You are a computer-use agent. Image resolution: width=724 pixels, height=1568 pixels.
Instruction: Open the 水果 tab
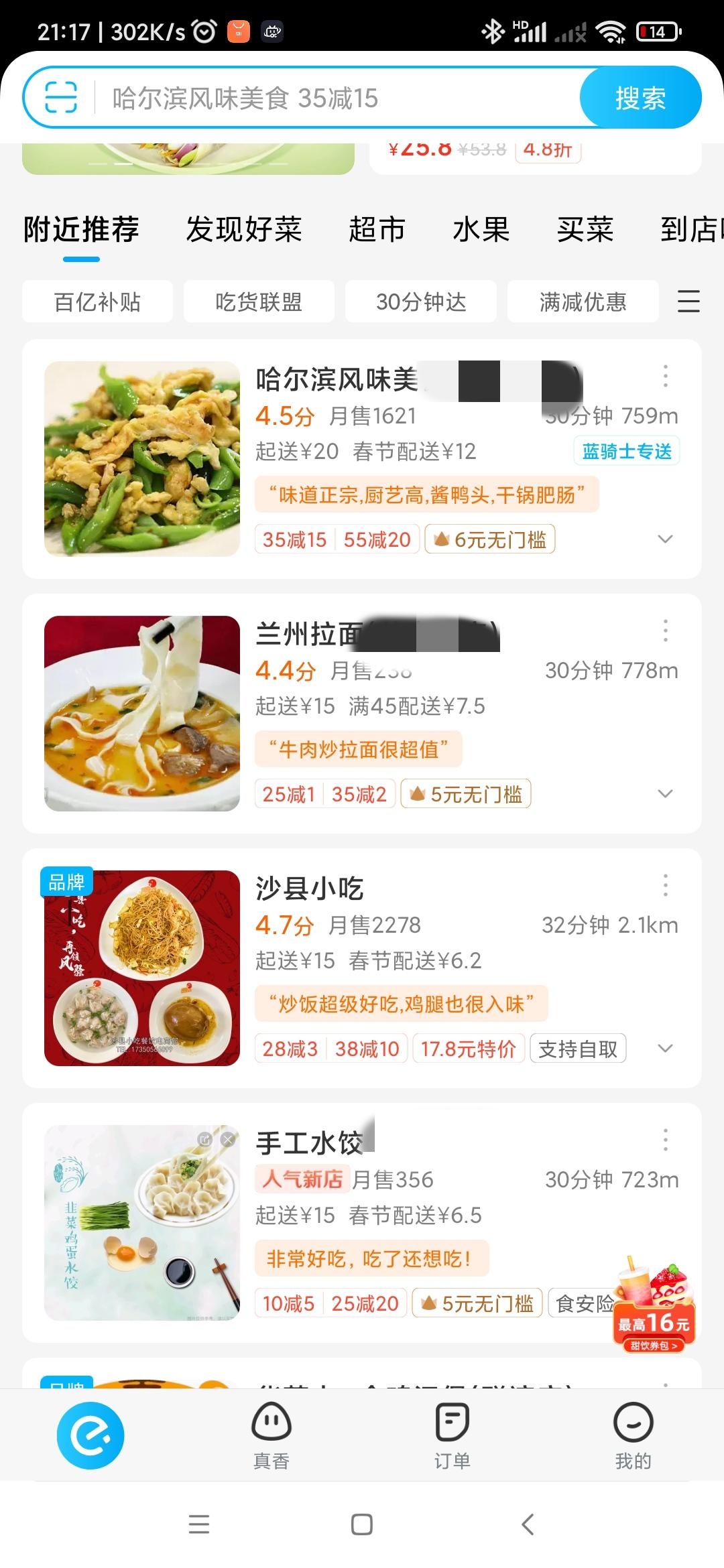pyautogui.click(x=481, y=230)
